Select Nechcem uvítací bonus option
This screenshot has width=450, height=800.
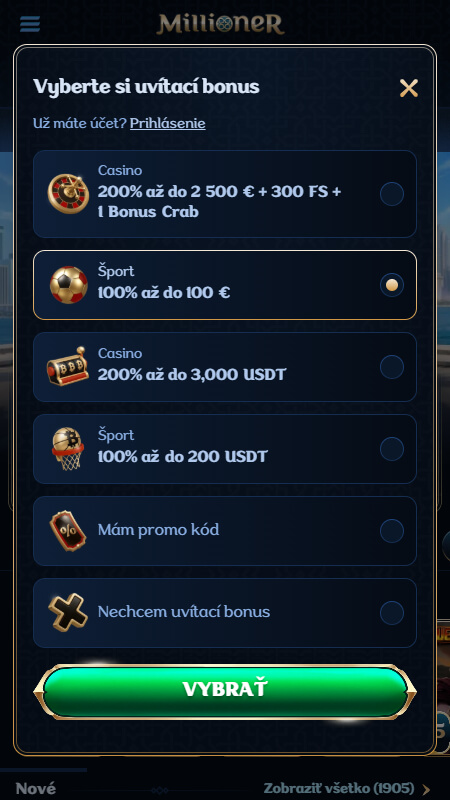(x=225, y=613)
